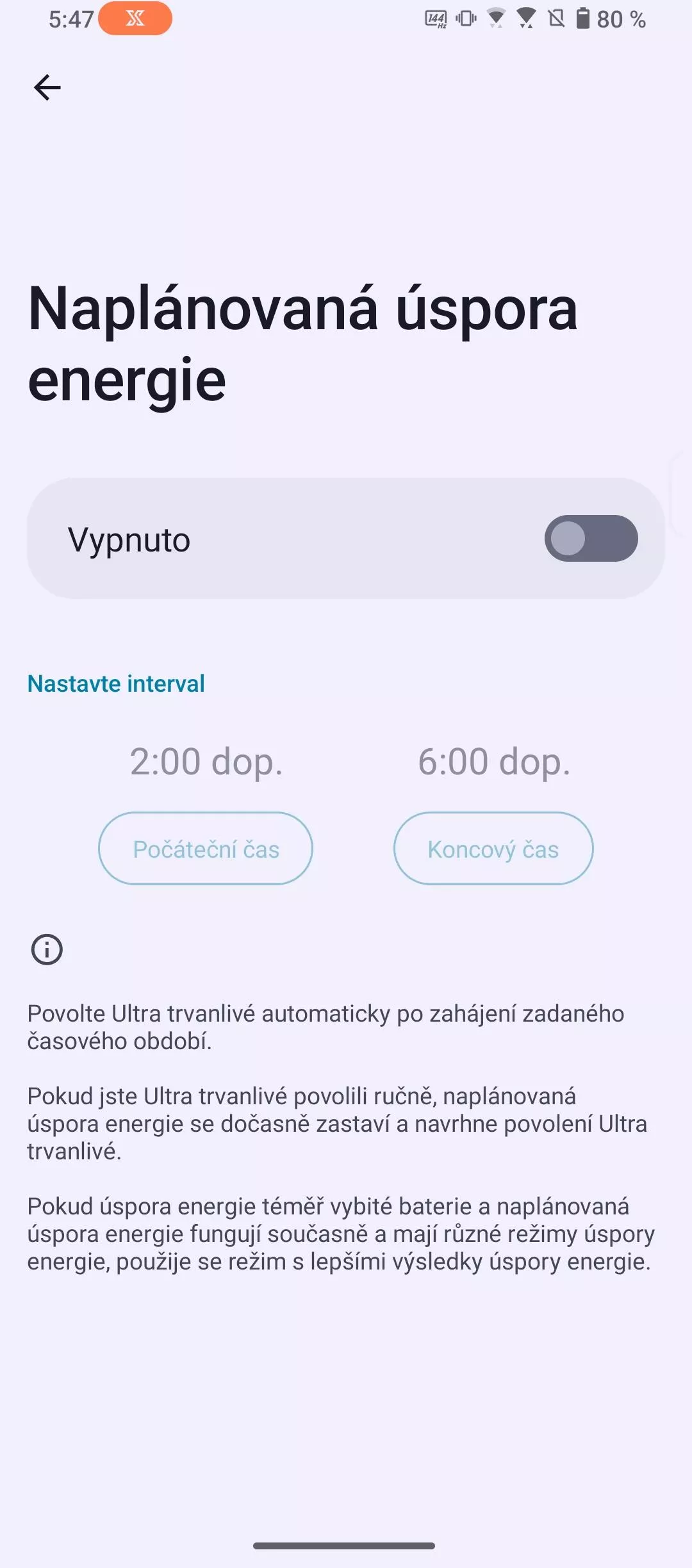The width and height of the screenshot is (692, 1568).
Task: Tap the Koncový čas button
Action: tap(493, 849)
